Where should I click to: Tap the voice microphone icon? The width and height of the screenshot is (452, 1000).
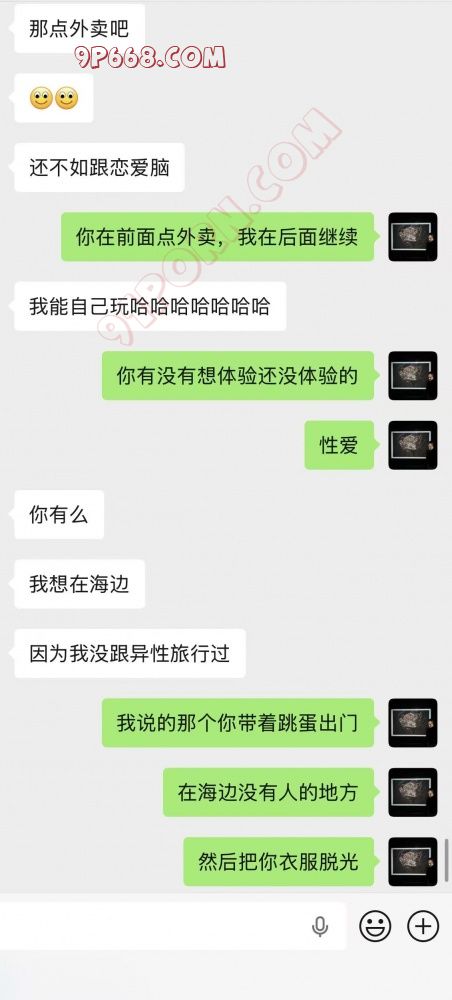[320, 926]
